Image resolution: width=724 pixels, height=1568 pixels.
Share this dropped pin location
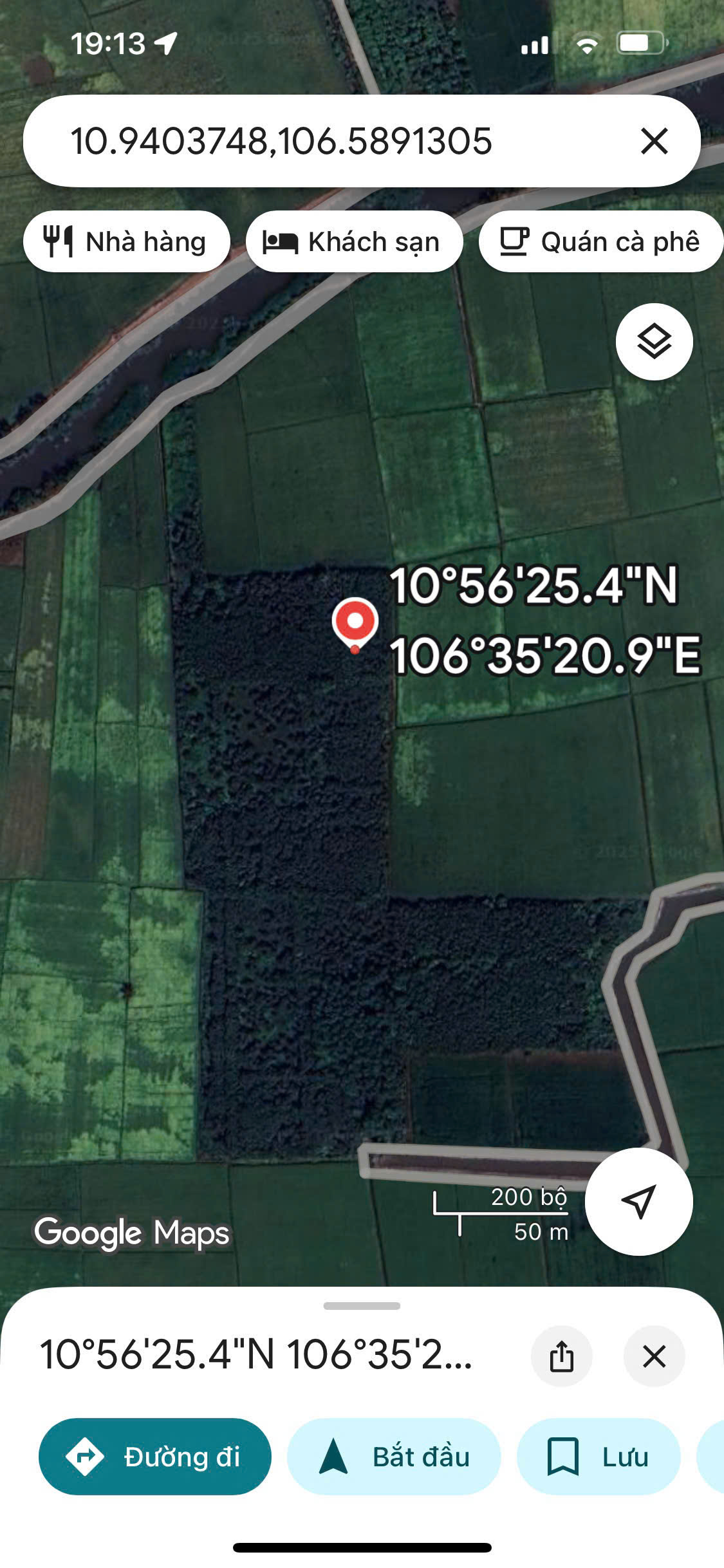point(561,1356)
